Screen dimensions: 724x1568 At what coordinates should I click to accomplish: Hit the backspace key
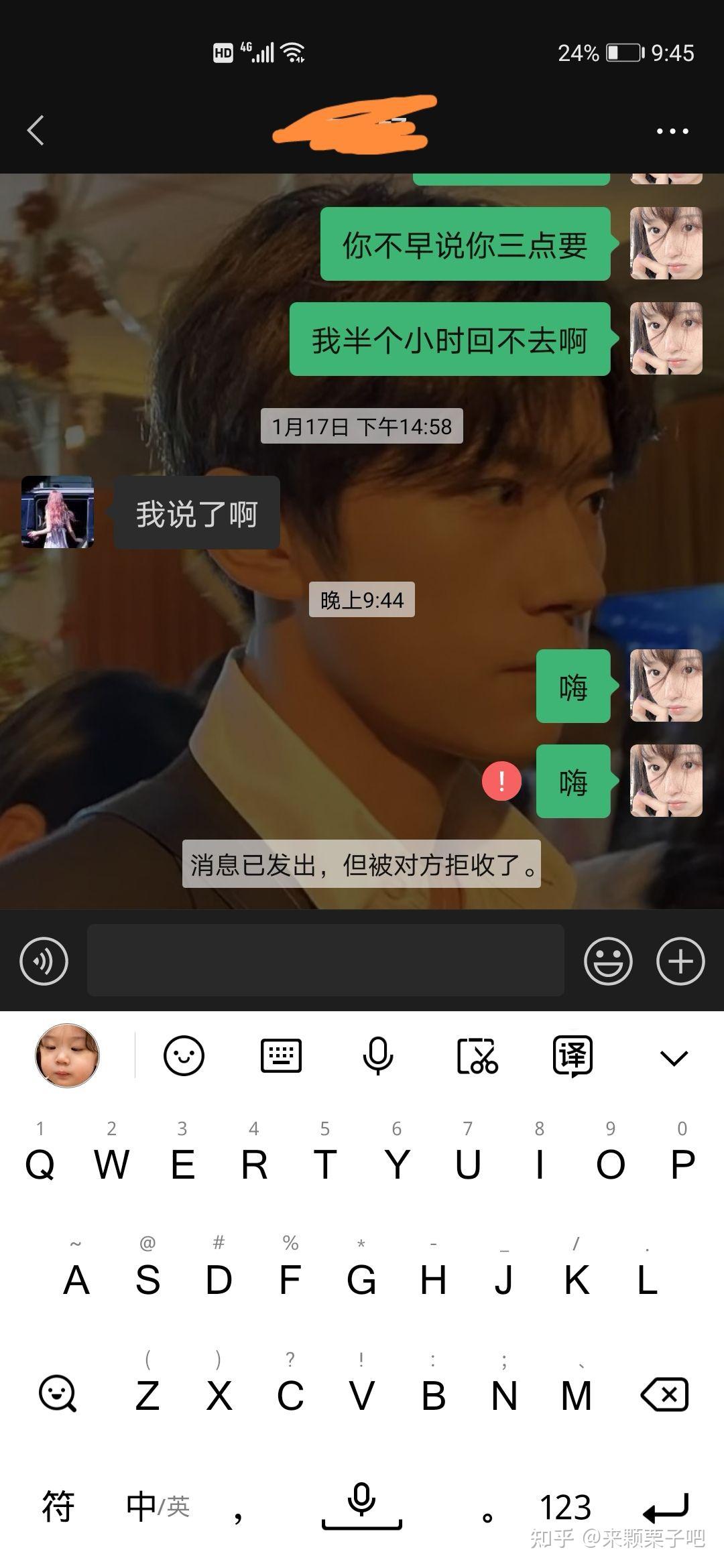click(664, 1394)
